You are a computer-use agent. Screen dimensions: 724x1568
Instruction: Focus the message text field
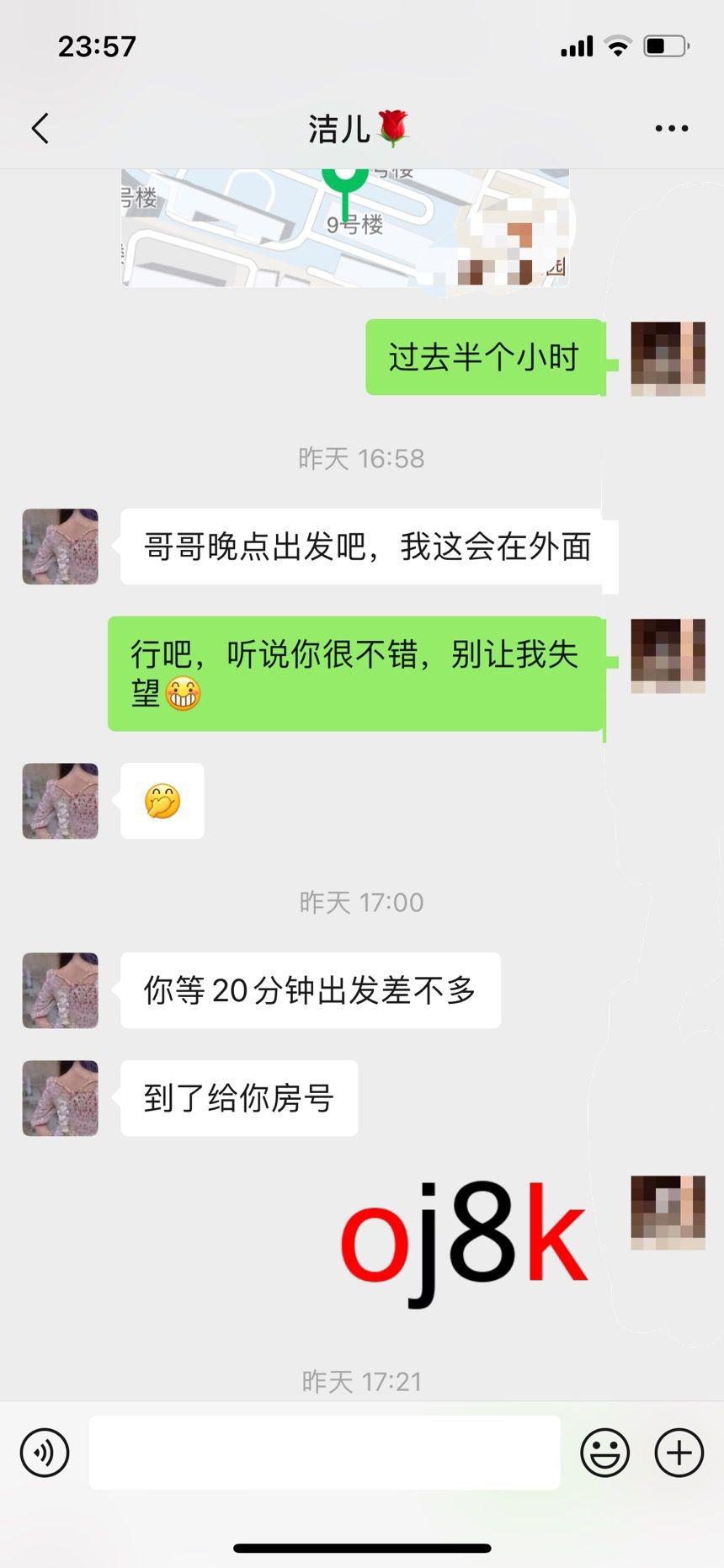click(324, 1453)
